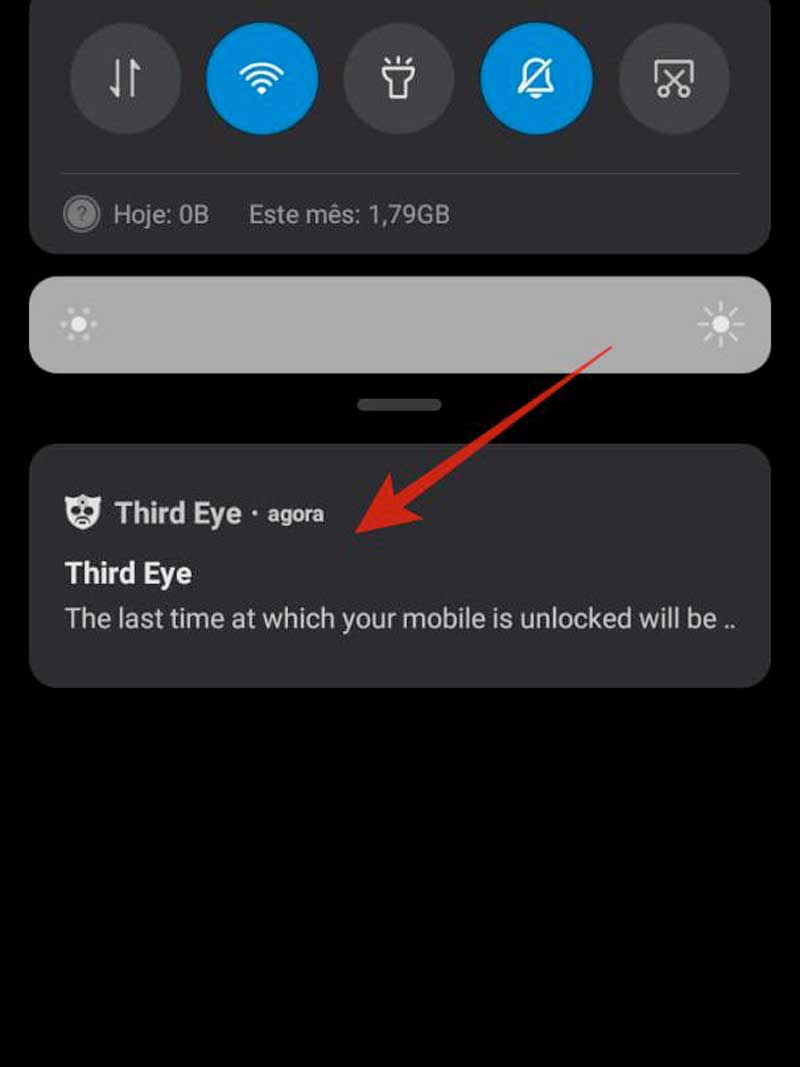Open data usage showing Hoje: 0B
The width and height of the screenshot is (800, 1067).
(140, 214)
